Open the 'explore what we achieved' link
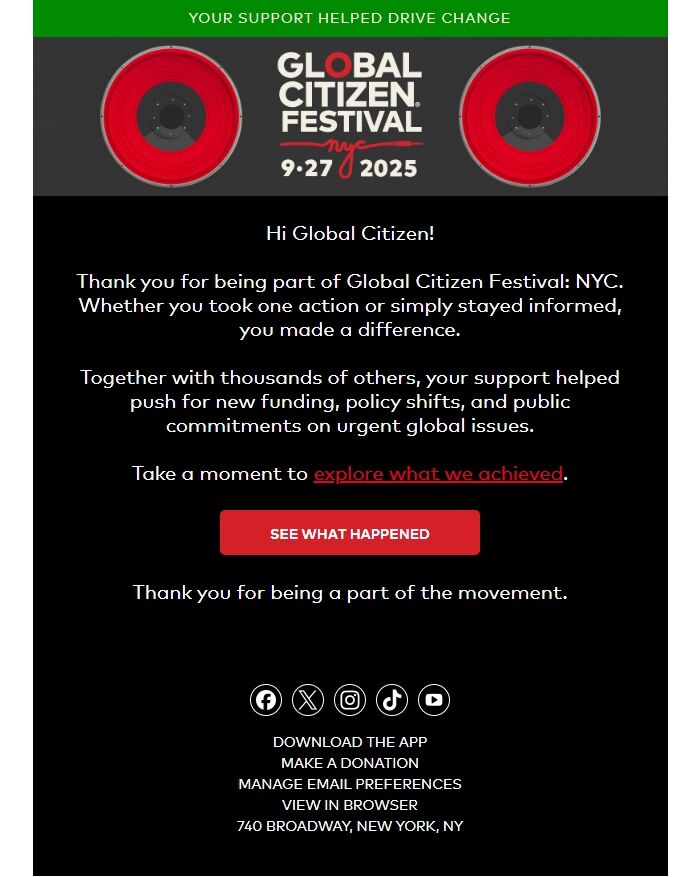The image size is (700, 877). (438, 474)
